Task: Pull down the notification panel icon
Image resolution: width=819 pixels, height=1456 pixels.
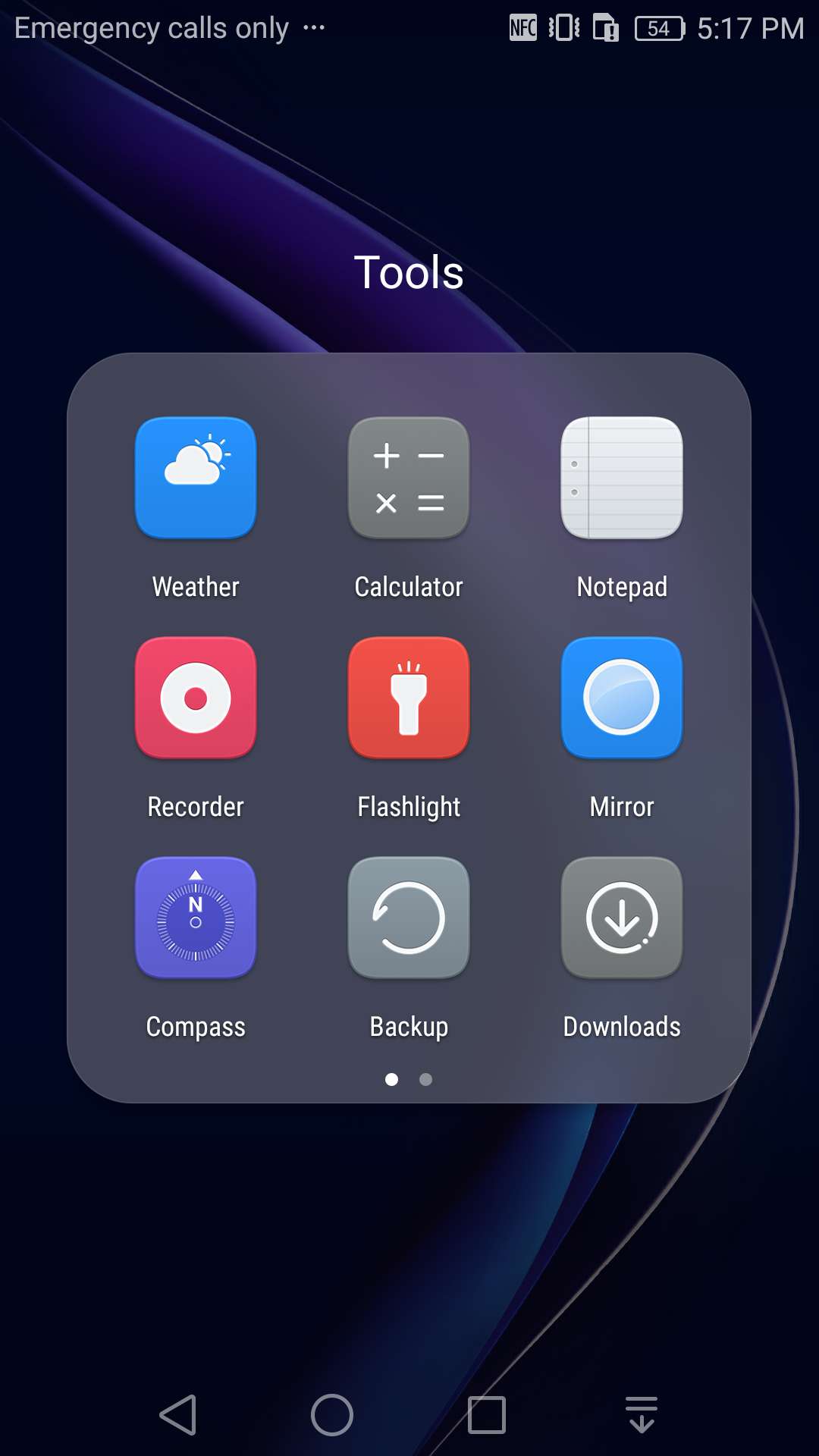Action: tap(642, 1415)
